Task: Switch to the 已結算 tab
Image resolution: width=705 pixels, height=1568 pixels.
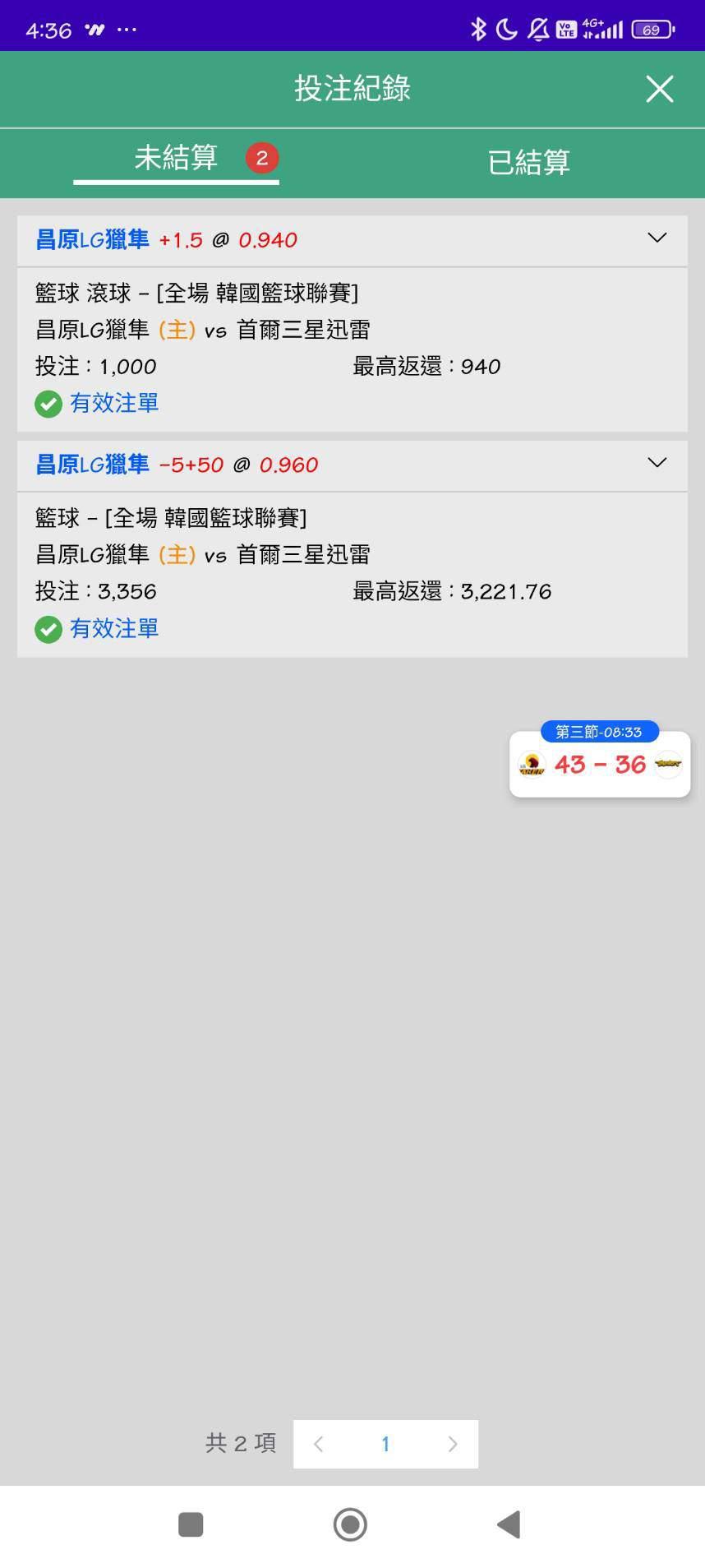Action: tap(528, 162)
